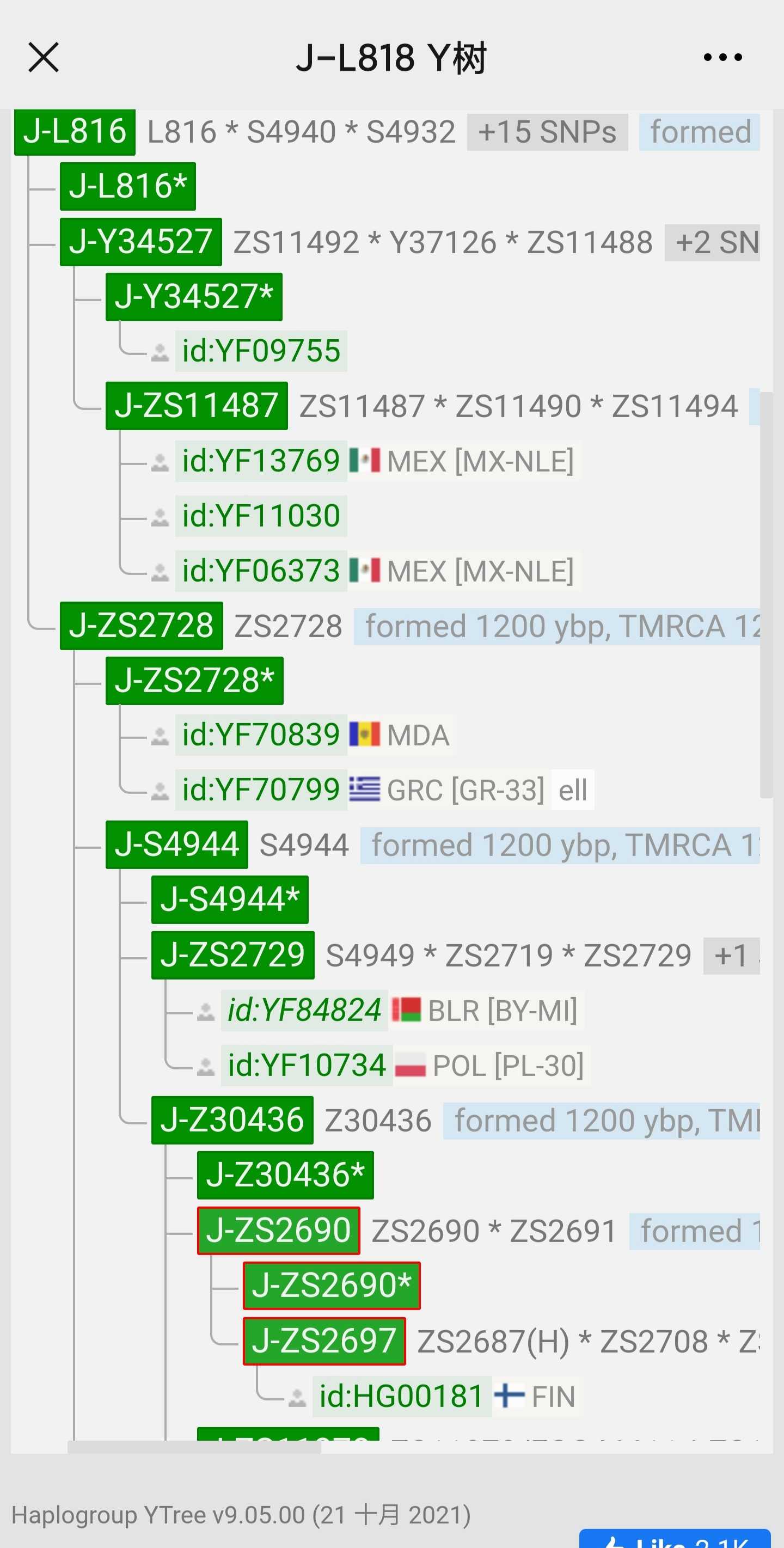Tap the blue Like button
The image size is (784, 1548).
[x=675, y=1539]
